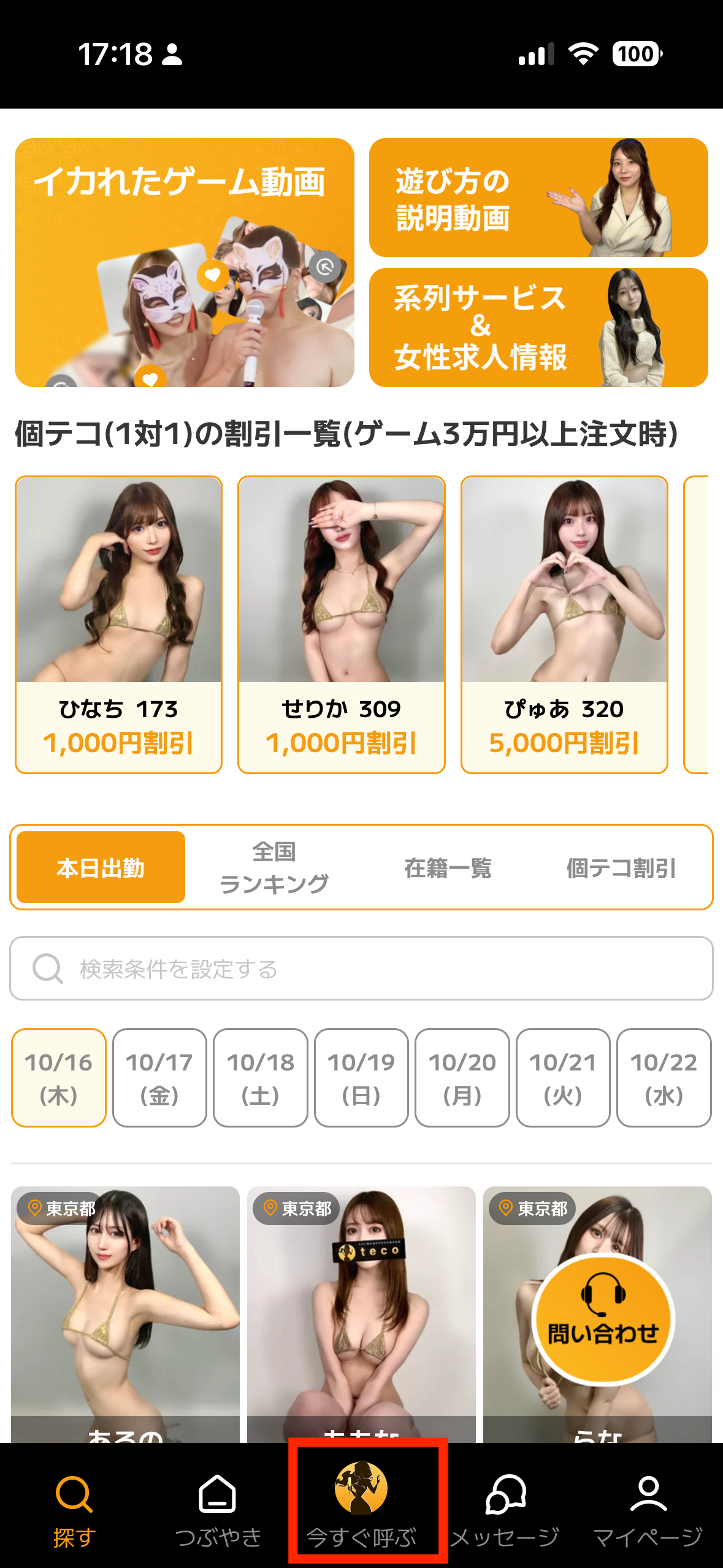Select the 10/20 (月) date chip
723x1568 pixels.
point(462,1078)
